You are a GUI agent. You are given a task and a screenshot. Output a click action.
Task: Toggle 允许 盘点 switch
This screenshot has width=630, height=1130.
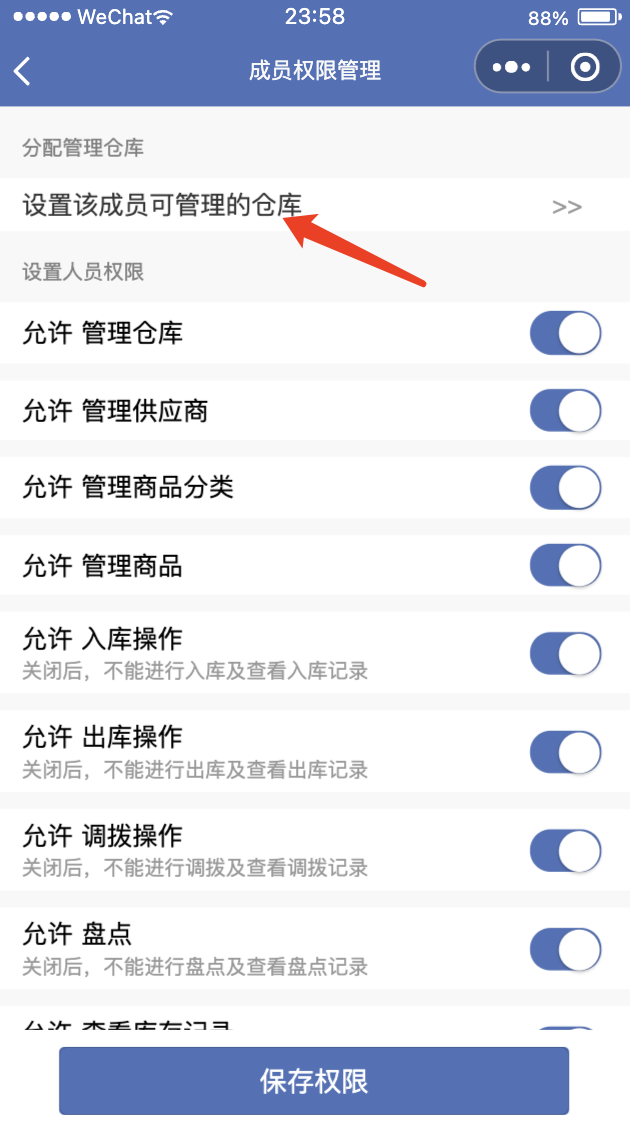tap(566, 949)
